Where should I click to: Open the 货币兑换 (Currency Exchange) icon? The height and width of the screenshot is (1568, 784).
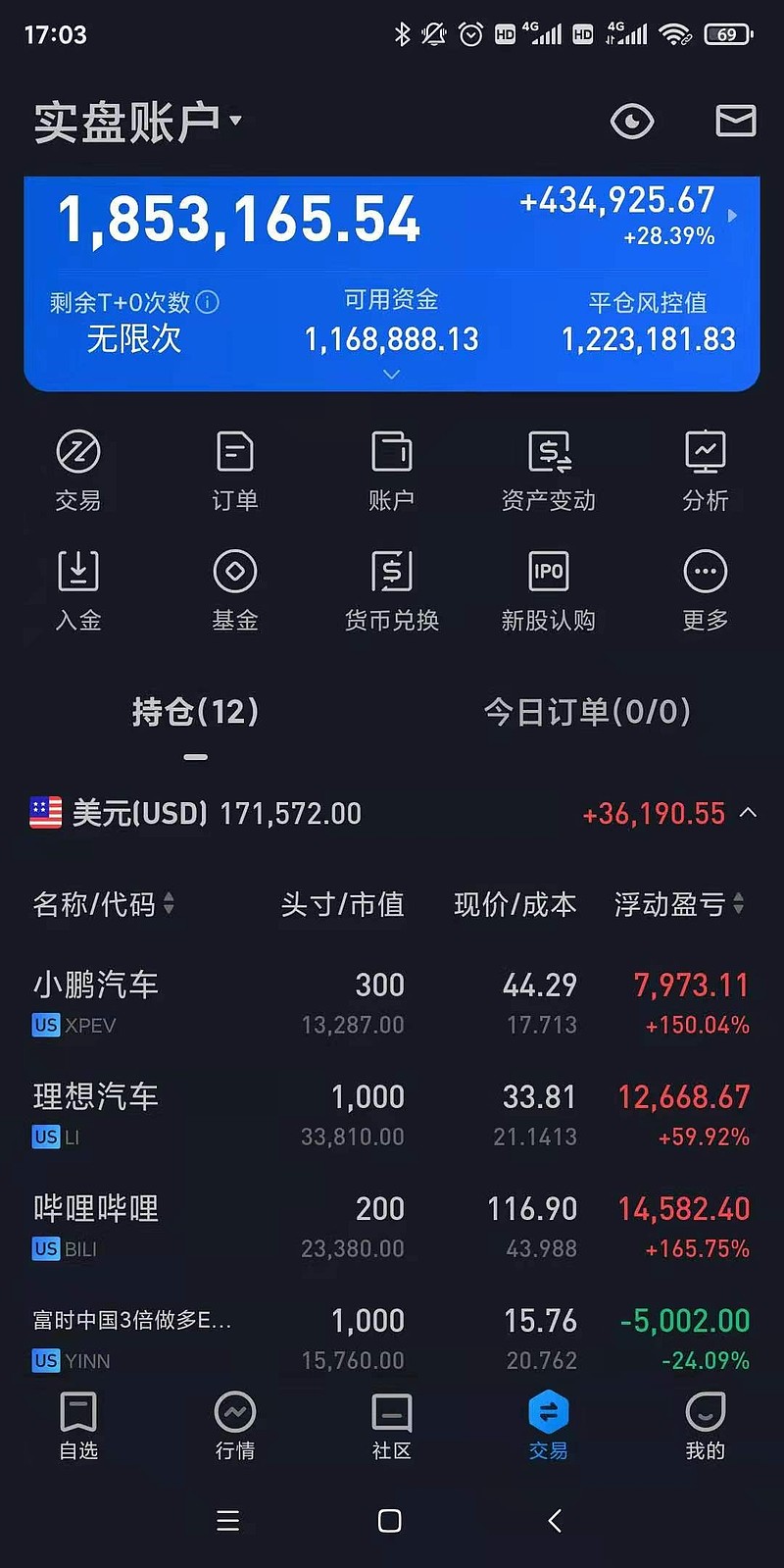pos(392,588)
